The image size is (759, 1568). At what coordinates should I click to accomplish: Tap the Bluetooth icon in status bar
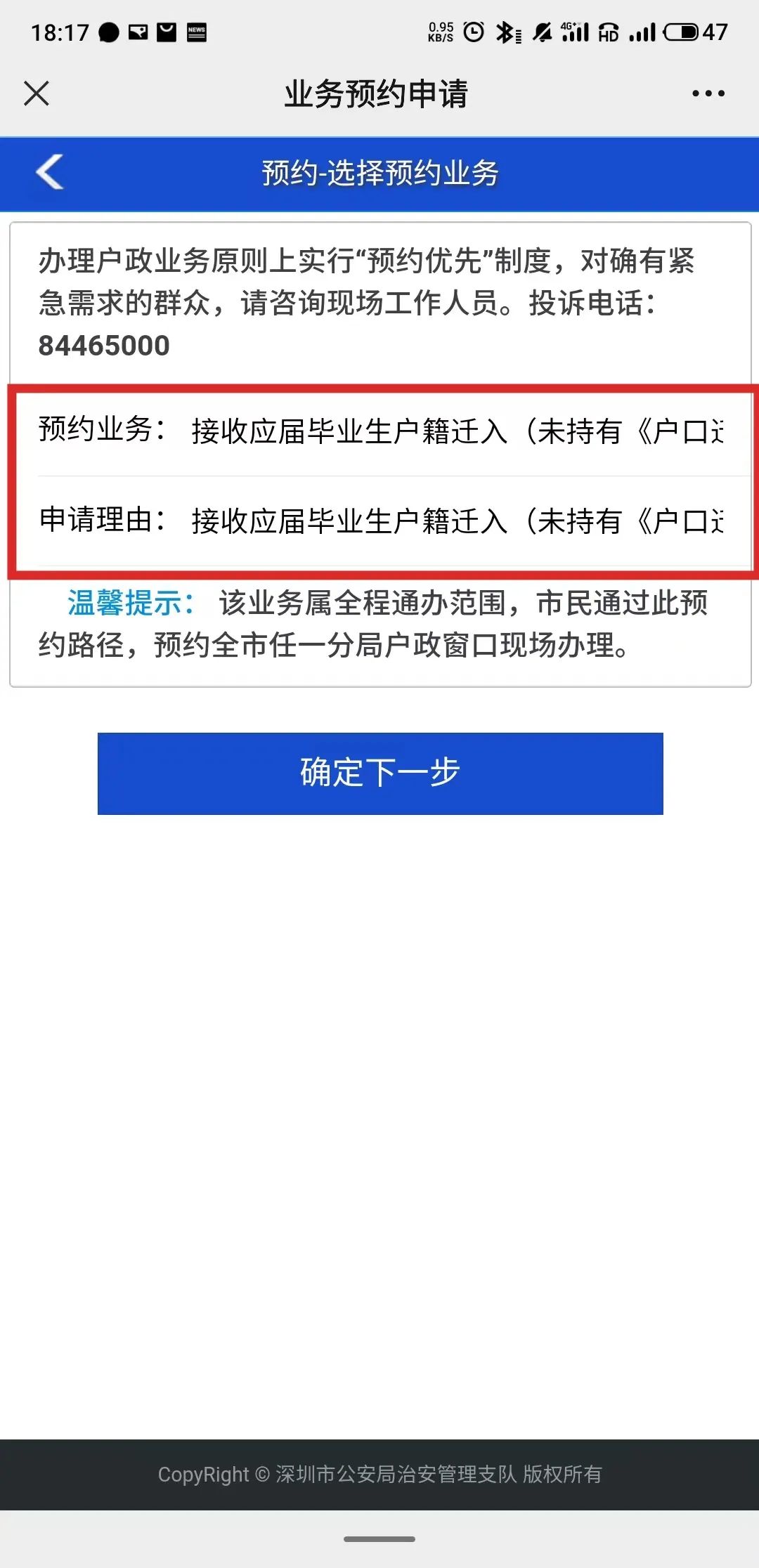tap(505, 31)
